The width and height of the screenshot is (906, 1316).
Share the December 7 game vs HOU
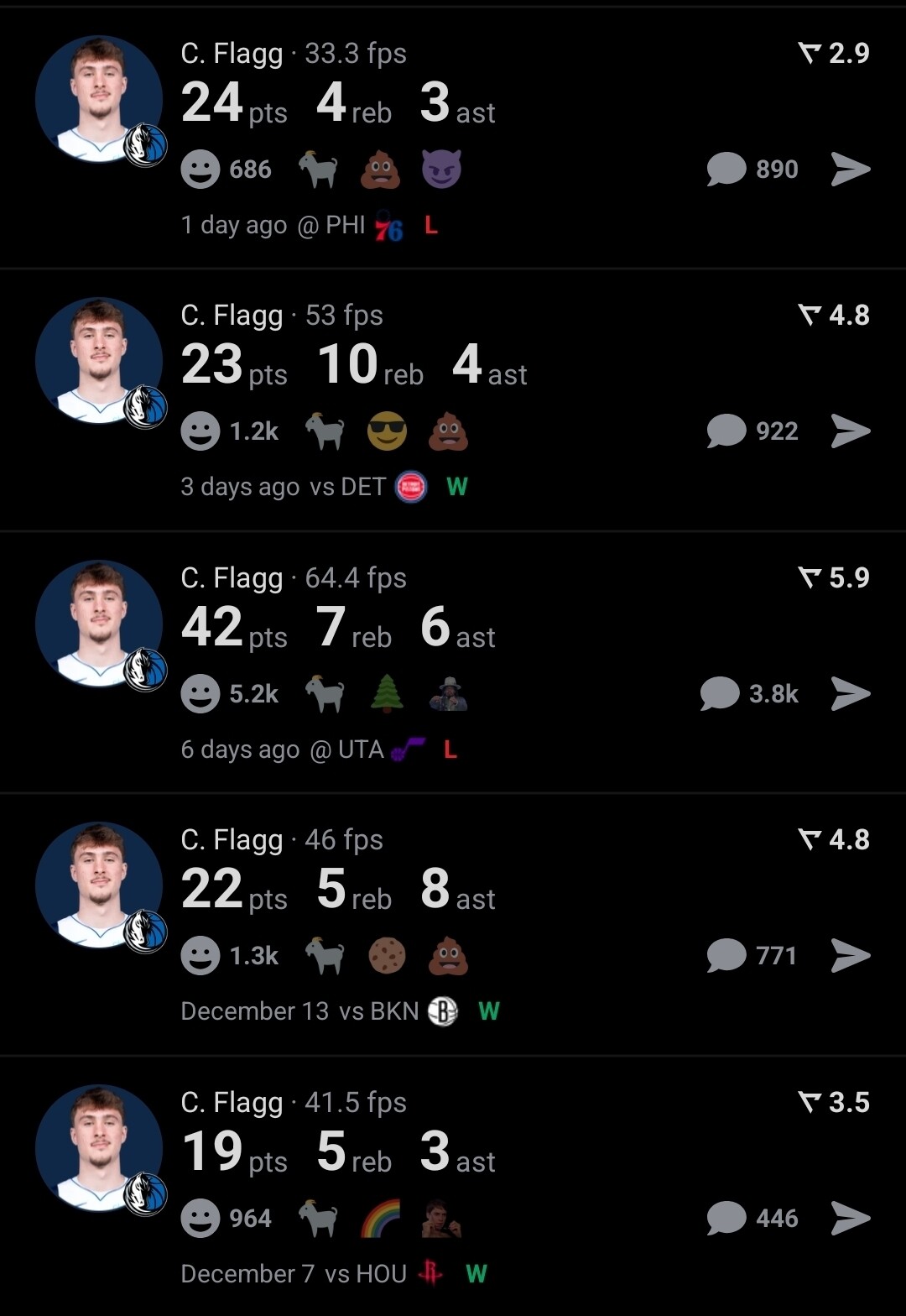[850, 1219]
